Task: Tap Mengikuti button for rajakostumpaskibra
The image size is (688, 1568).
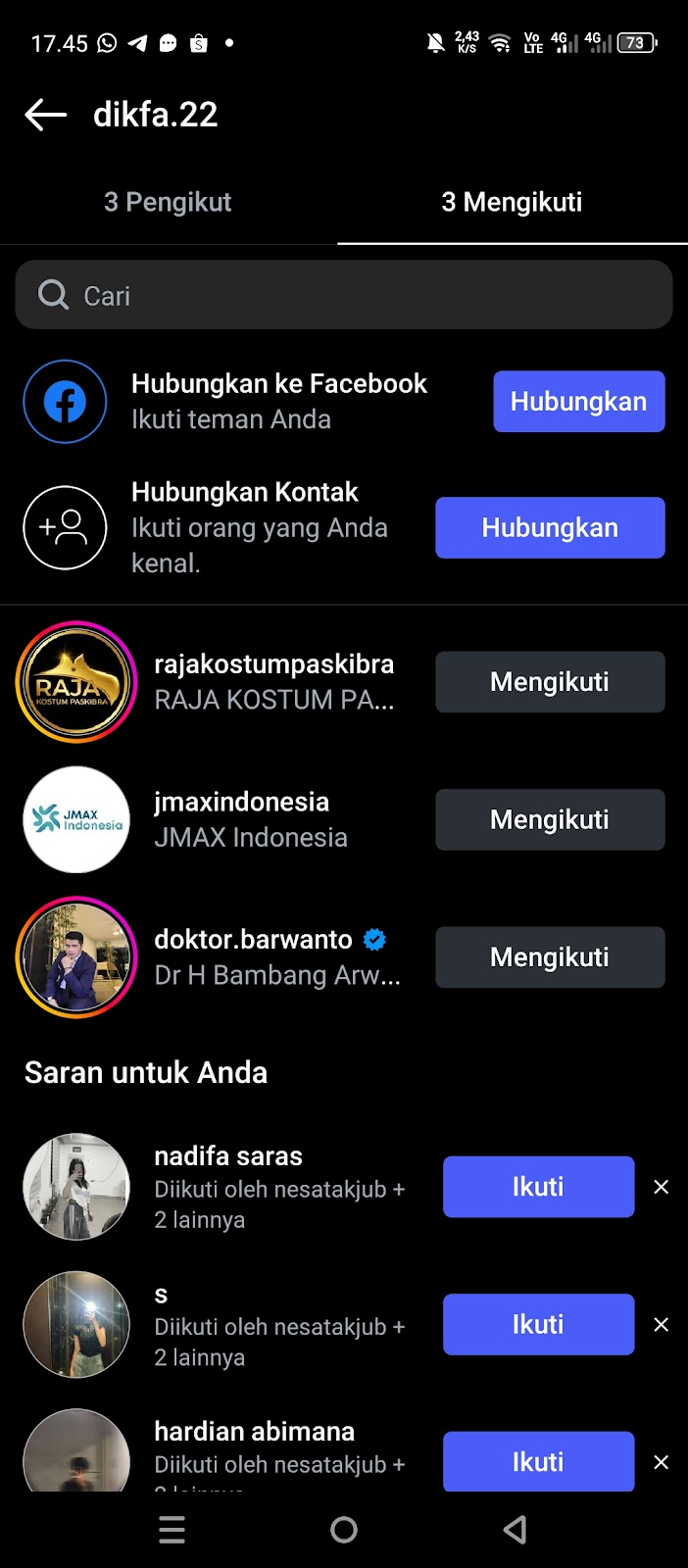Action: tap(550, 682)
